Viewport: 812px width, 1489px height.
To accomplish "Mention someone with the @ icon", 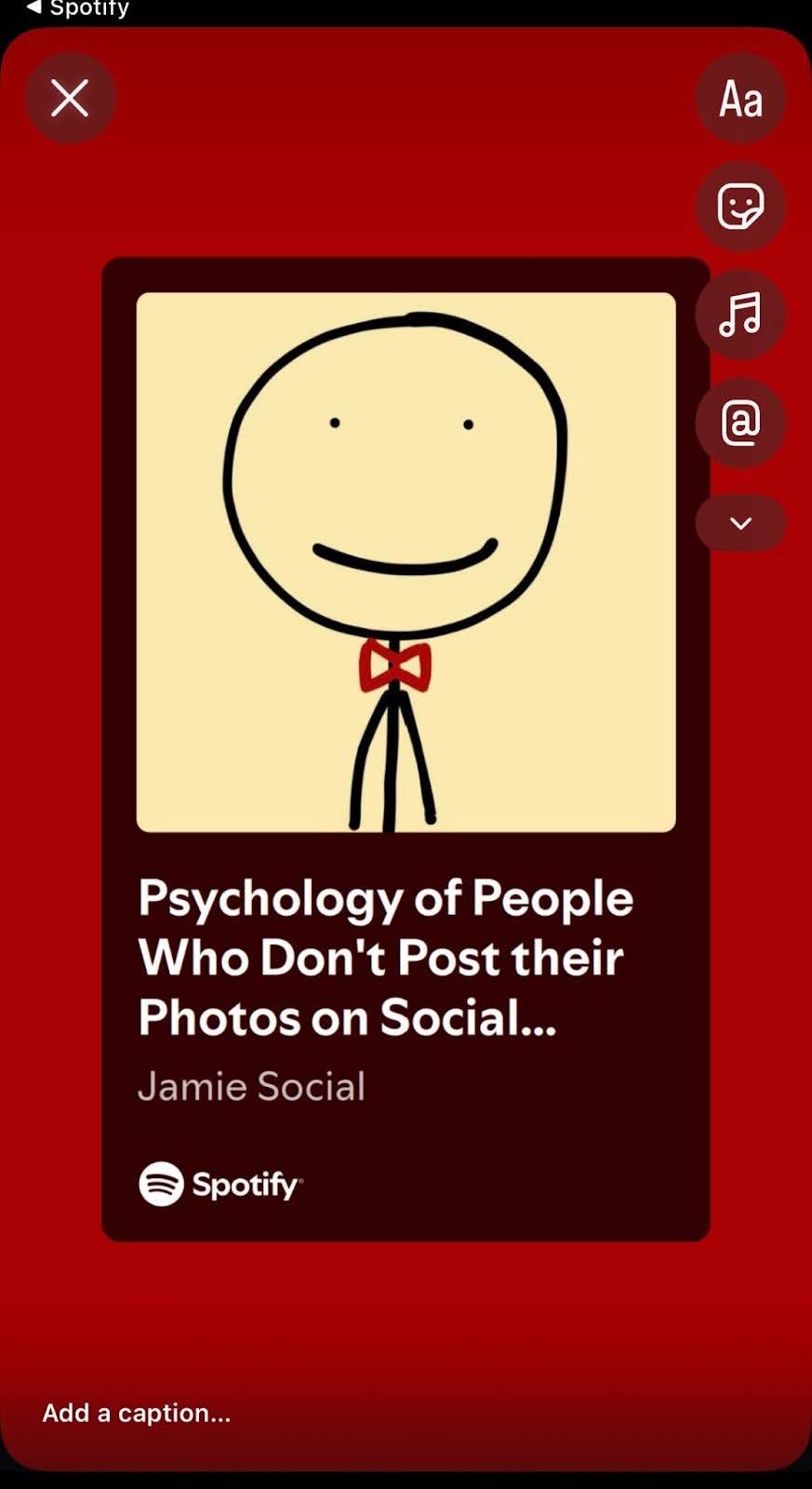I will pos(740,423).
